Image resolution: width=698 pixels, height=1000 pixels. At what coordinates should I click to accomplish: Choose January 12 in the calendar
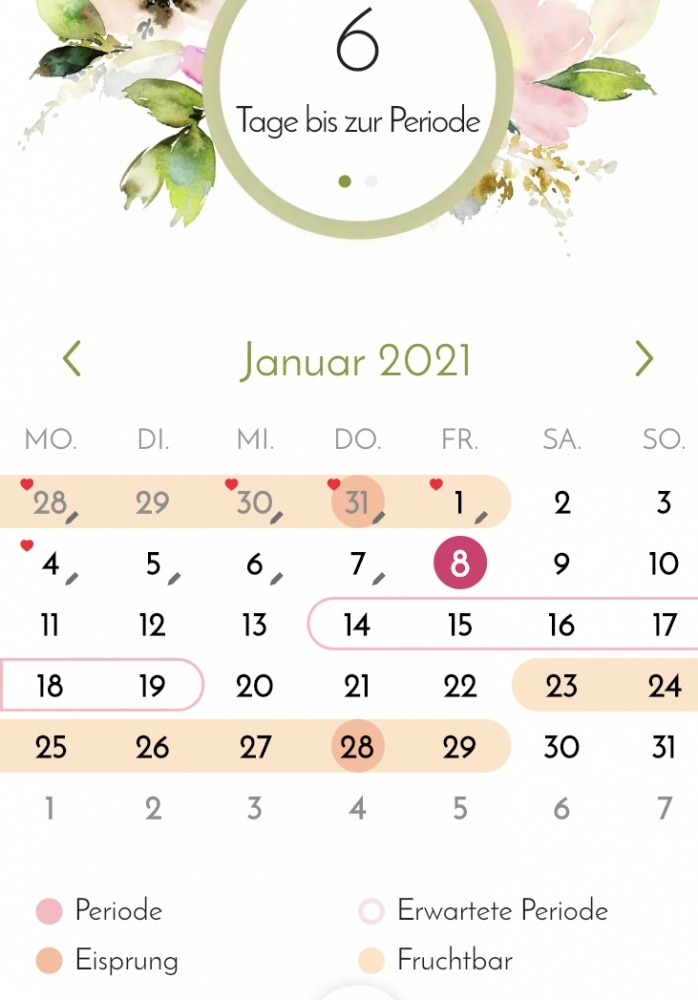(x=152, y=626)
